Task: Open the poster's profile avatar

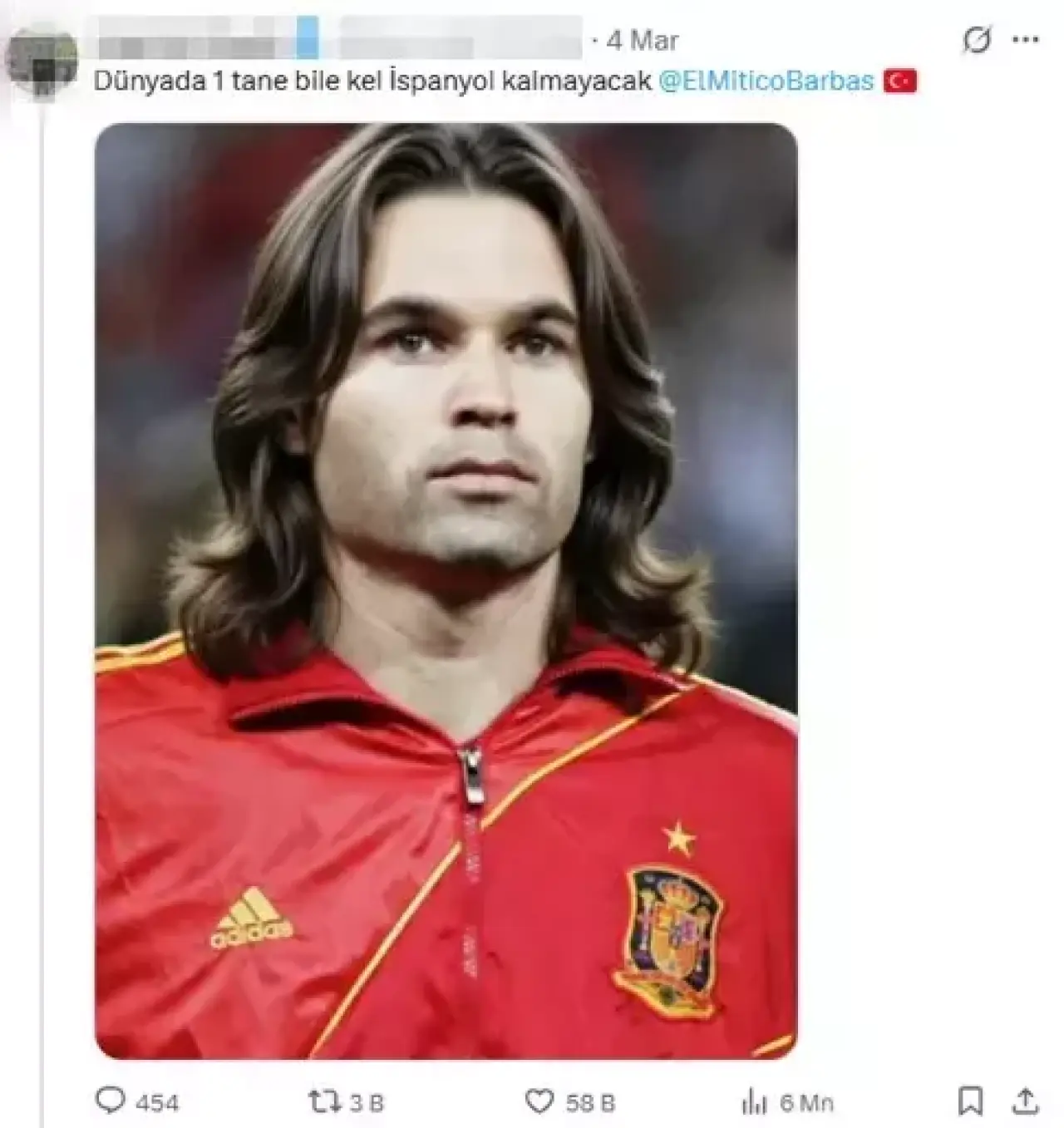Action: pyautogui.click(x=40, y=58)
